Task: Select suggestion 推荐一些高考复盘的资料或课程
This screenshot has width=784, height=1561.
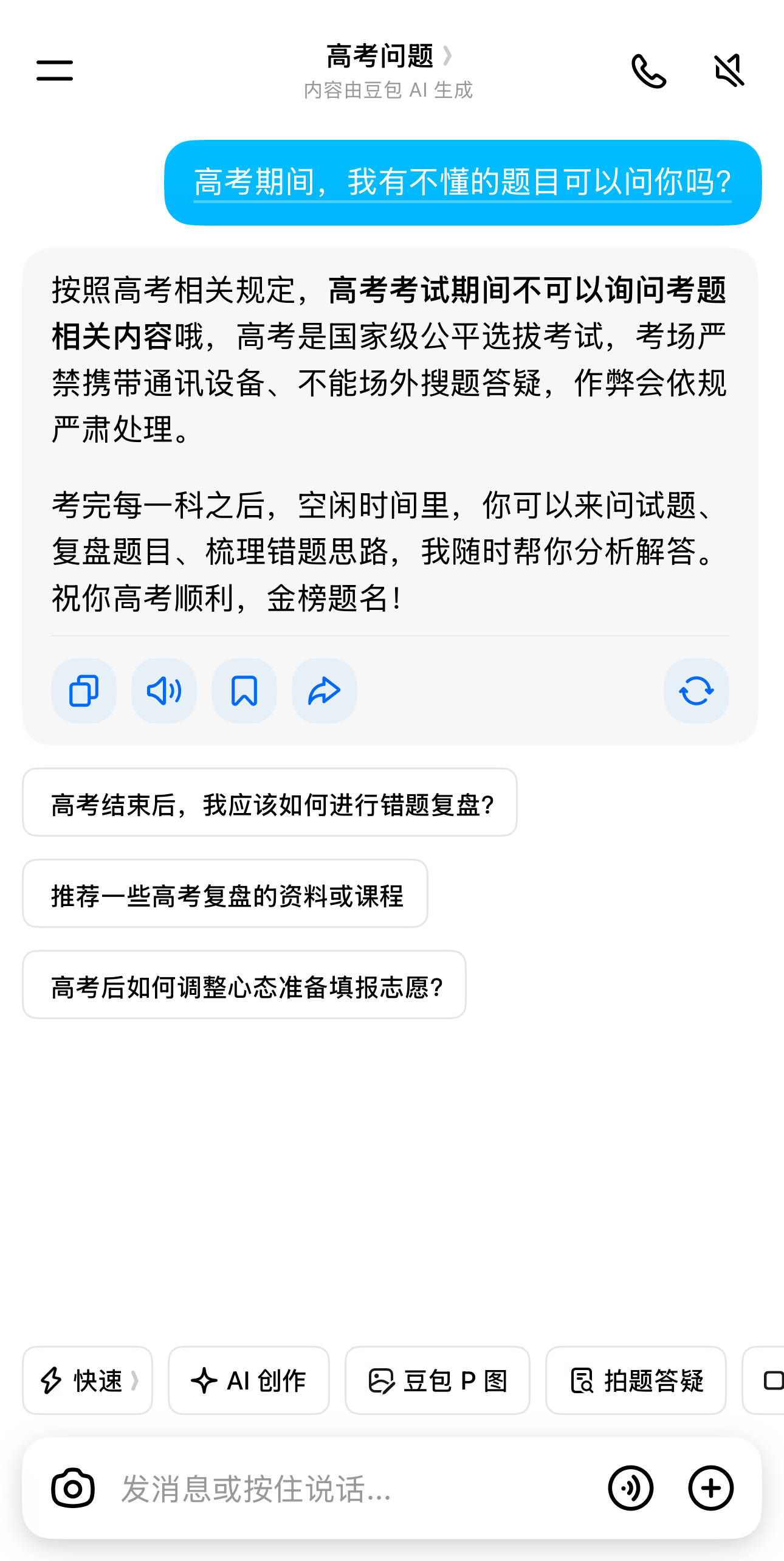Action: [225, 893]
